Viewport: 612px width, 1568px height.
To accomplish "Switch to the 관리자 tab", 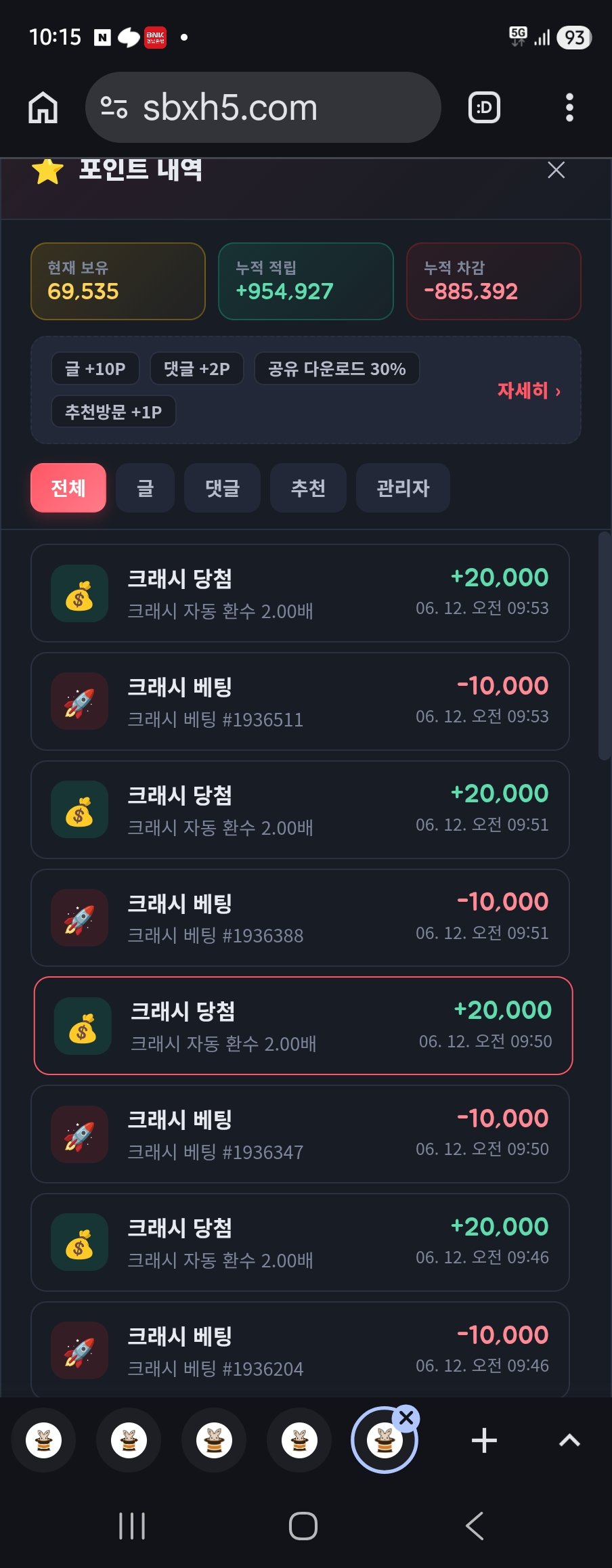I will pyautogui.click(x=403, y=487).
